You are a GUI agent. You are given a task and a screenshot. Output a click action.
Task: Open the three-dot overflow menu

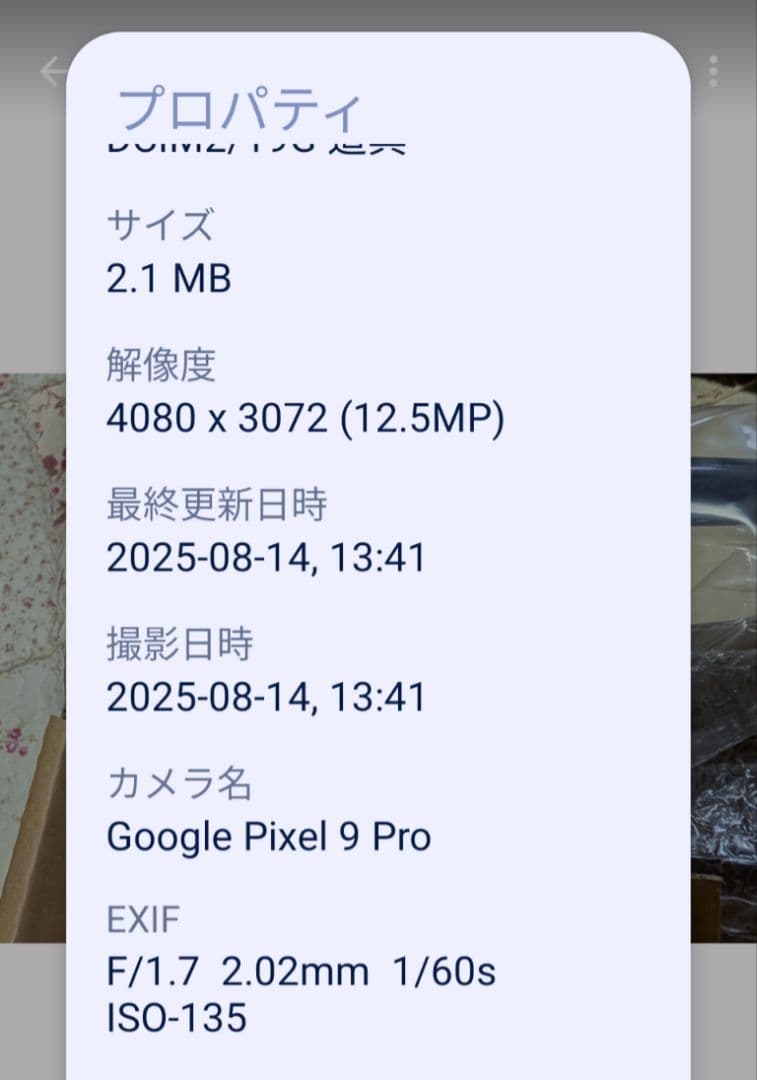[714, 70]
